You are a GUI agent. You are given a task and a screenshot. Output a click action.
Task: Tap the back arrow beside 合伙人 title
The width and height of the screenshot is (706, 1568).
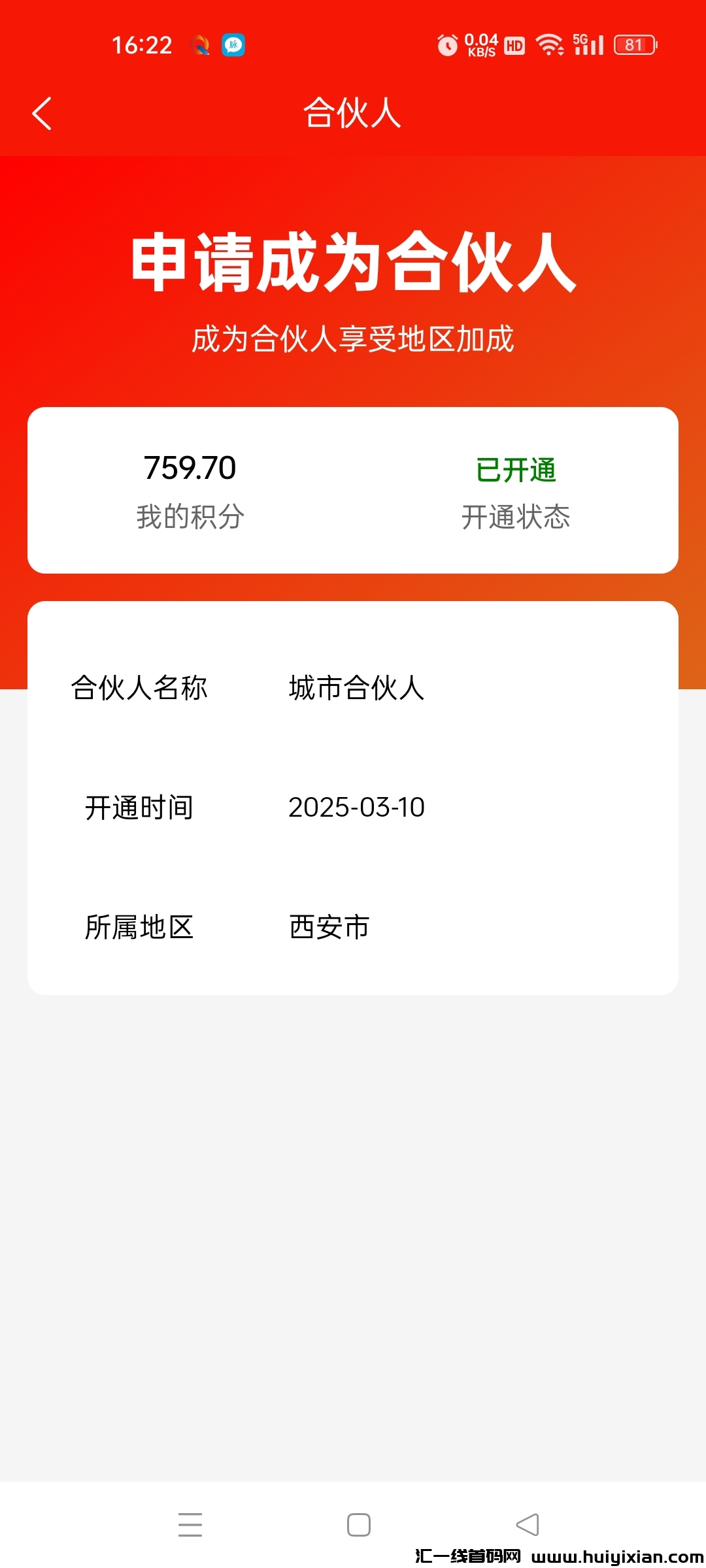(x=43, y=112)
